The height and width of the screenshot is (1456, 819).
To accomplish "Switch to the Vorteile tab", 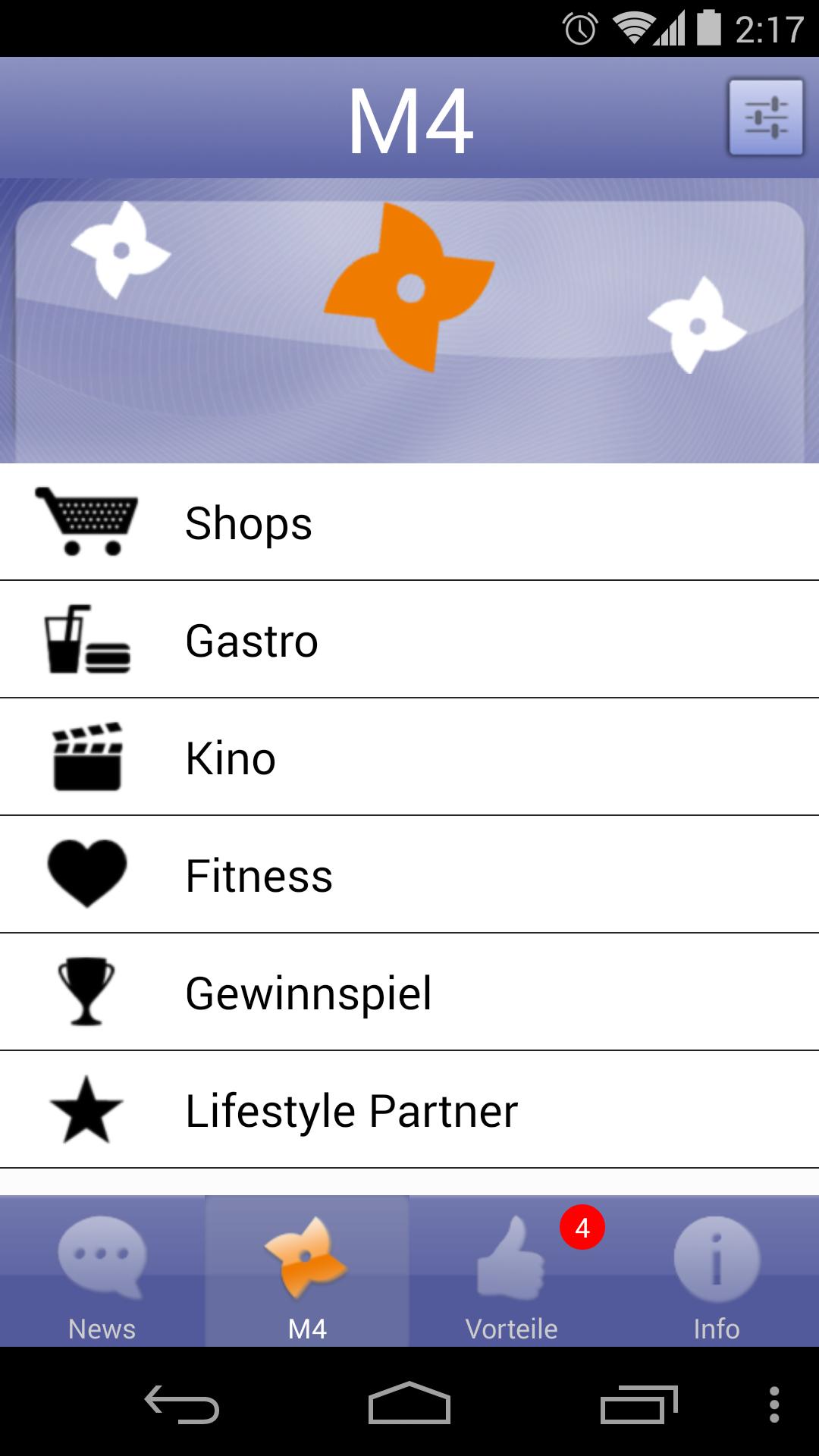I will [x=512, y=1272].
